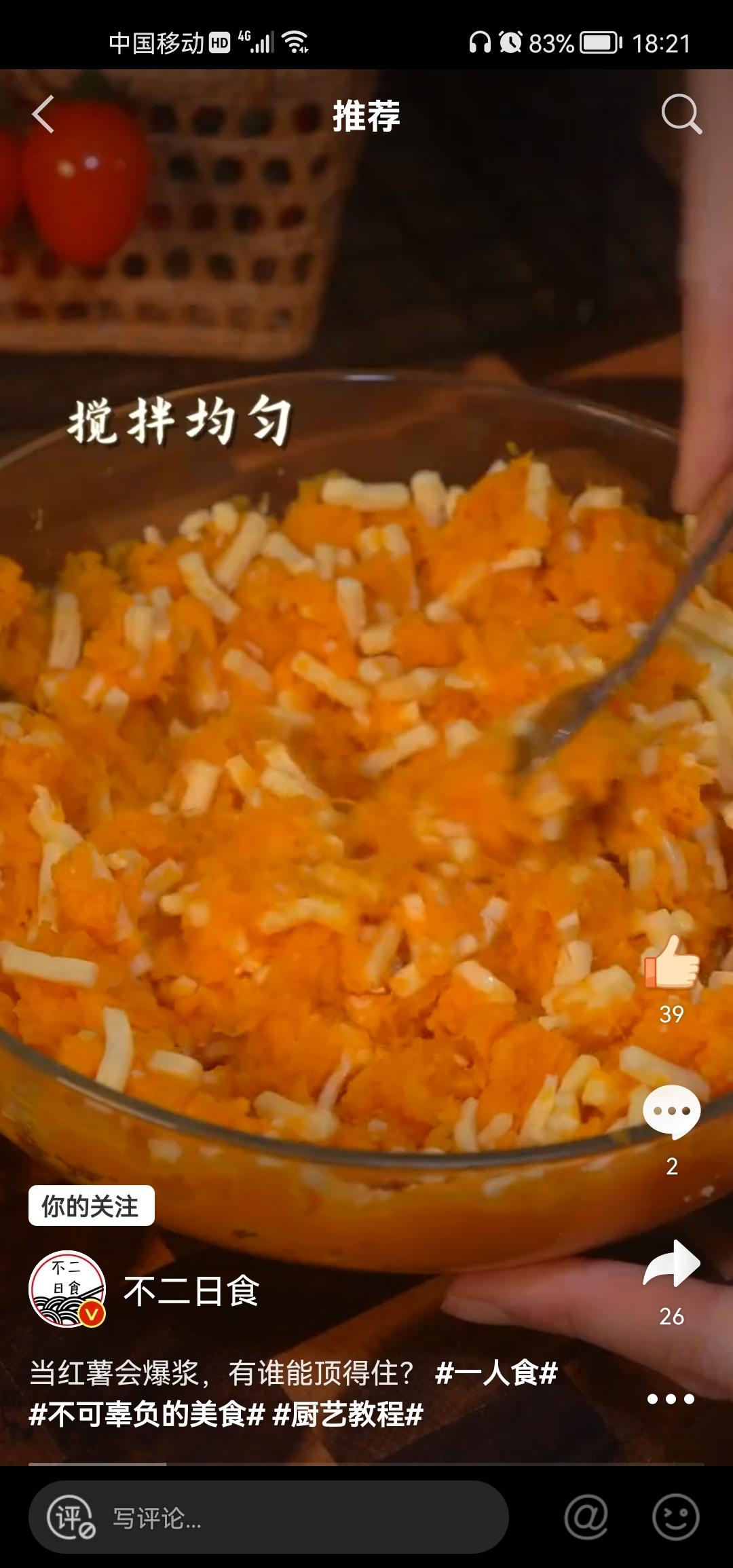Open the three-dot more options menu
The width and height of the screenshot is (733, 1568).
pyautogui.click(x=671, y=1398)
